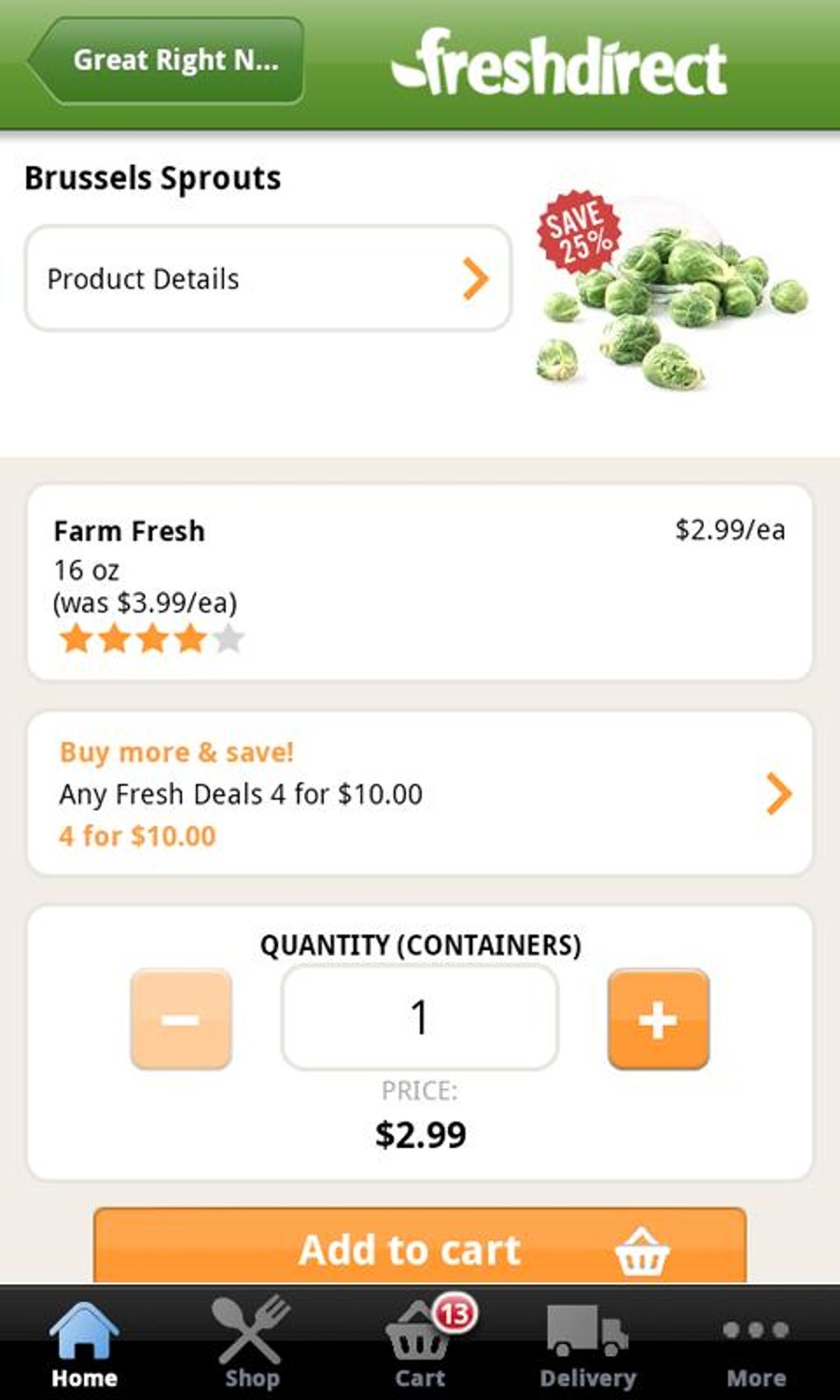Increase quantity with the plus button
This screenshot has height=1400, width=840.
tap(658, 1019)
